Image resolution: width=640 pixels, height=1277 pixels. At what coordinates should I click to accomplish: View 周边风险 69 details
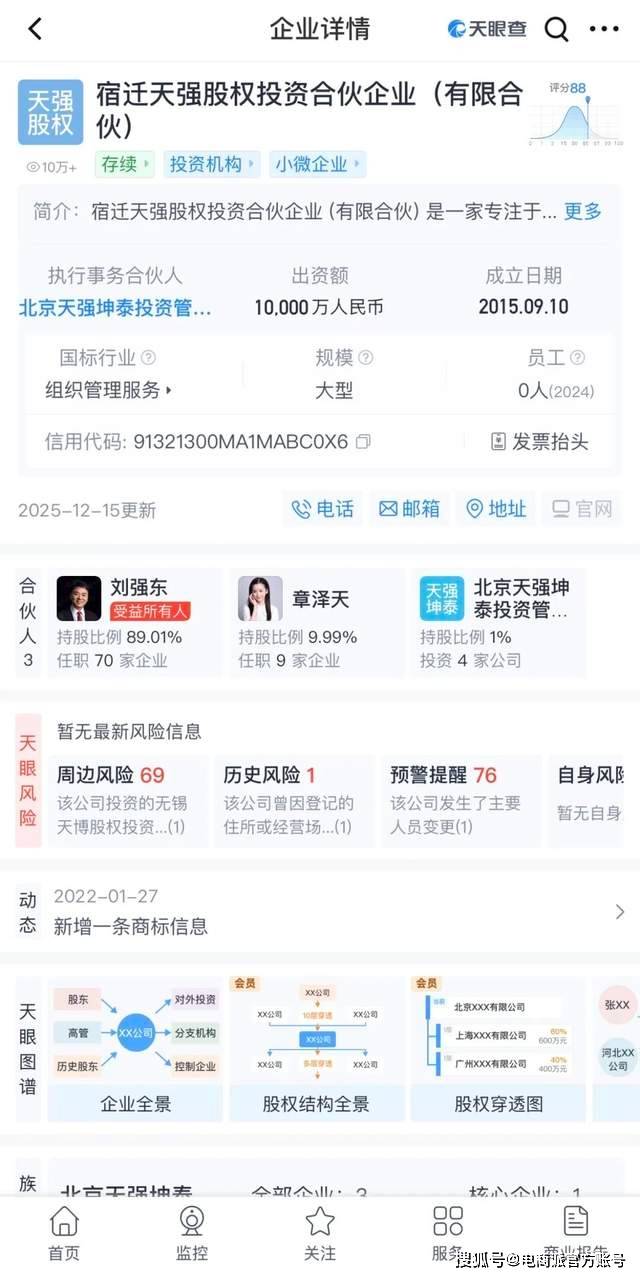coord(126,800)
